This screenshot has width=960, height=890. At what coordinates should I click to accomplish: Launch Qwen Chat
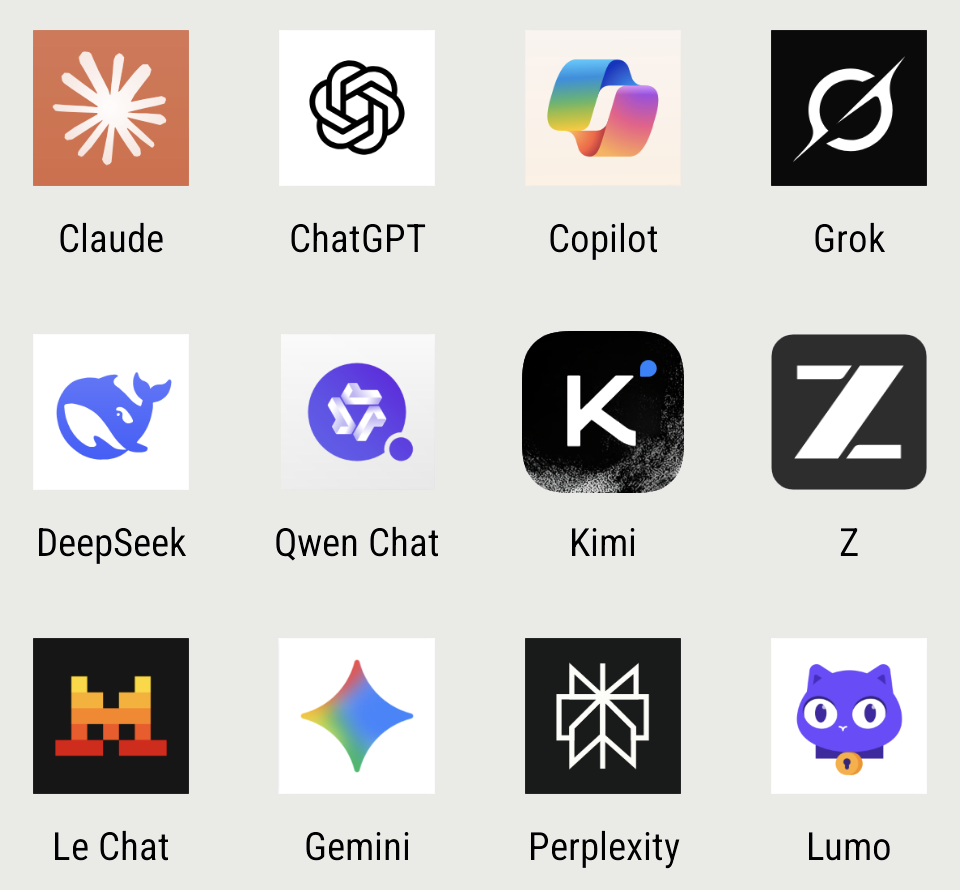coord(357,412)
